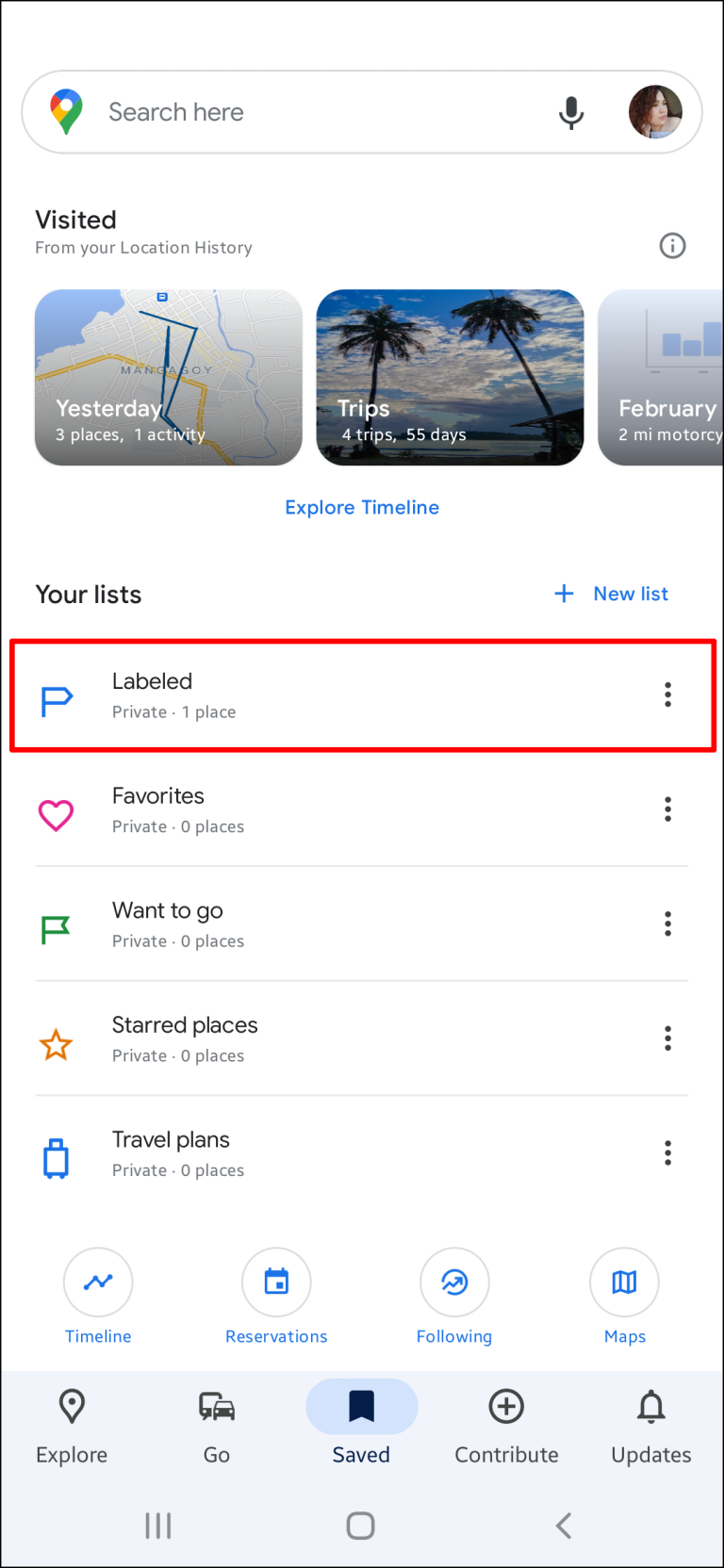Open the Following shortcut icon
Screen dimensions: 724x1568
click(454, 1282)
